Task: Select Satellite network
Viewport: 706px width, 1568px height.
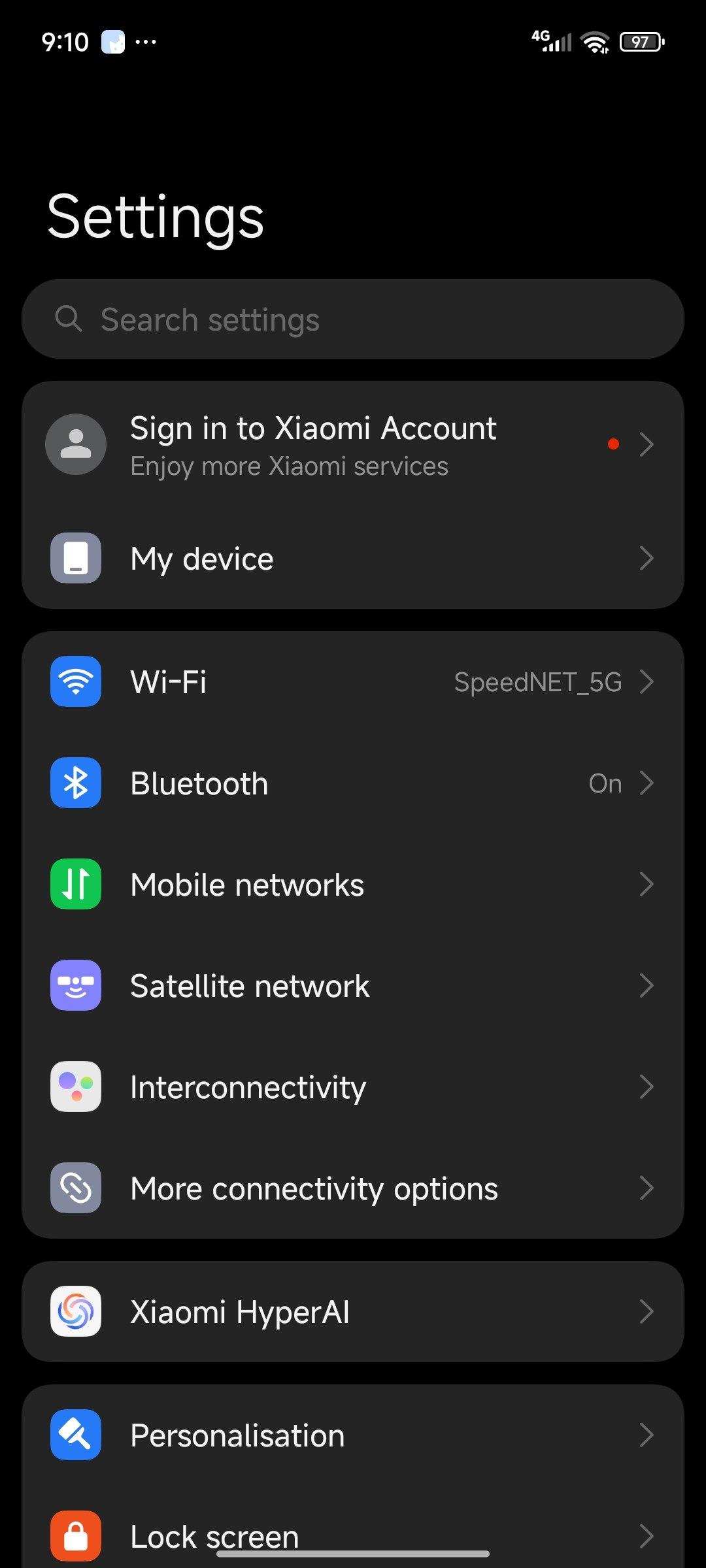Action: coord(353,986)
